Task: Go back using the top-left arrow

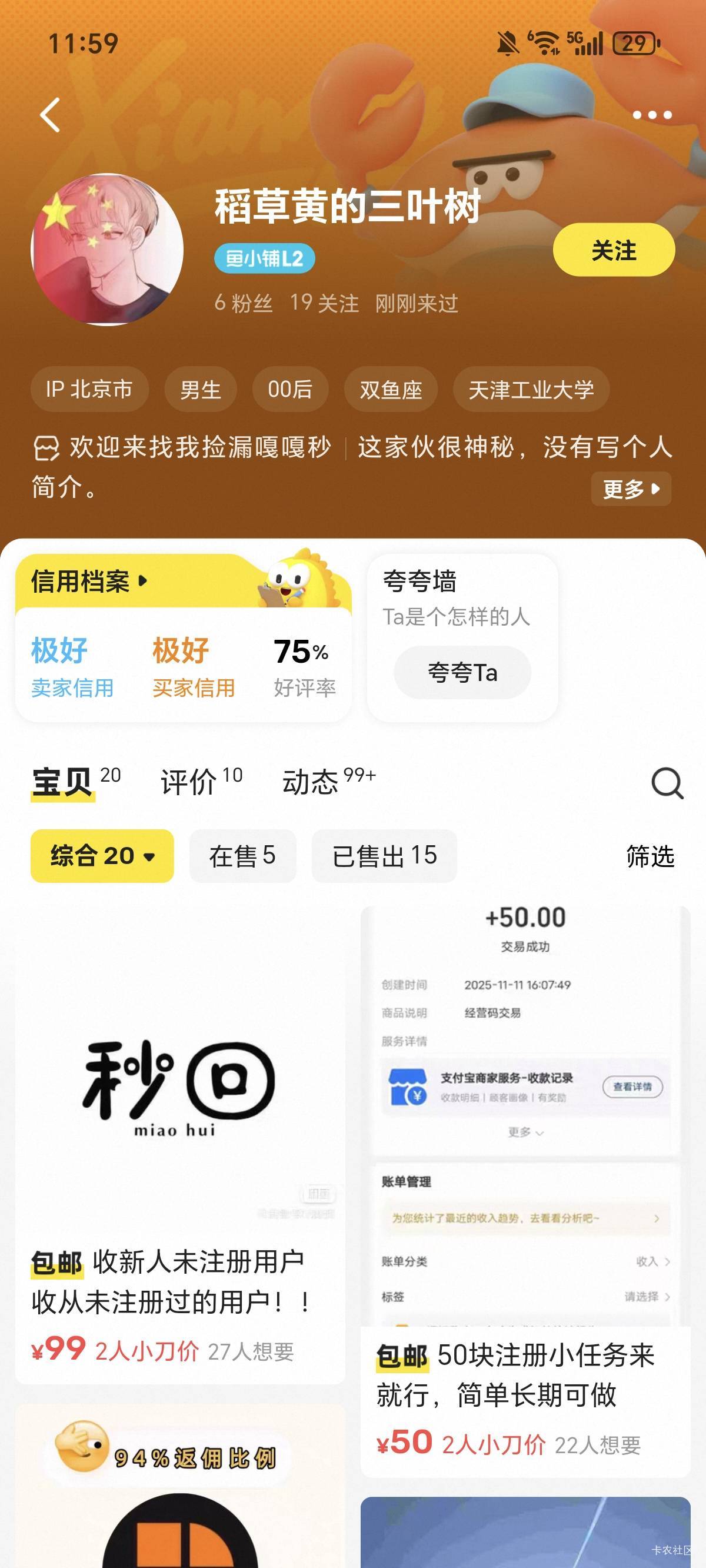Action: pos(51,114)
